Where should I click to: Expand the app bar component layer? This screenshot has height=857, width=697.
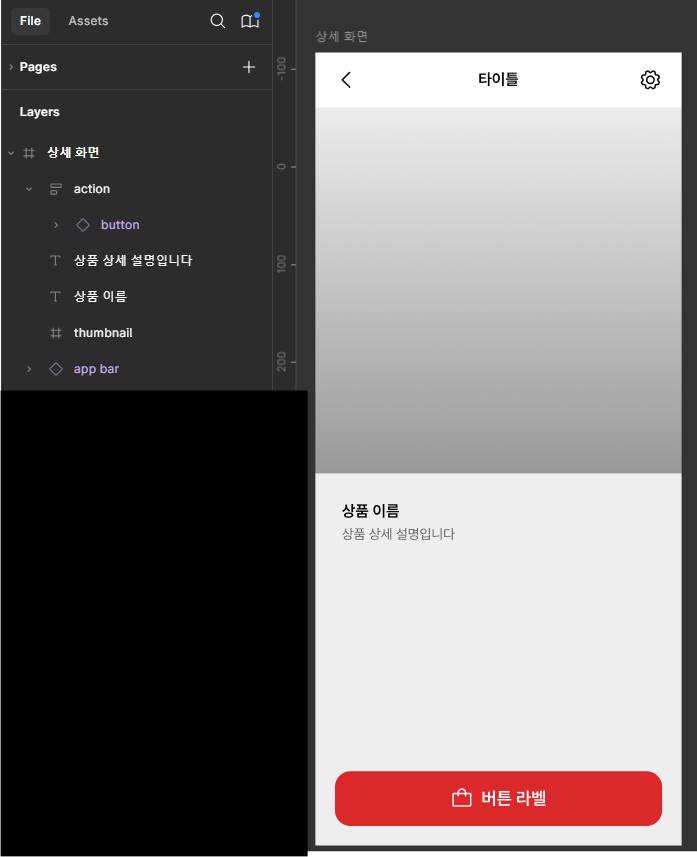click(x=29, y=369)
